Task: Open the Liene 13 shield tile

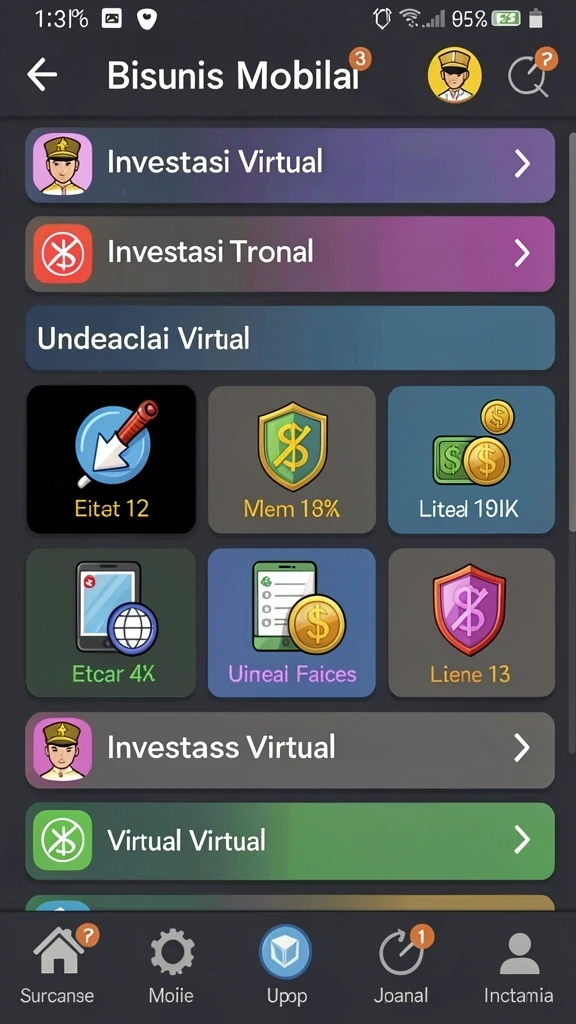Action: point(472,622)
